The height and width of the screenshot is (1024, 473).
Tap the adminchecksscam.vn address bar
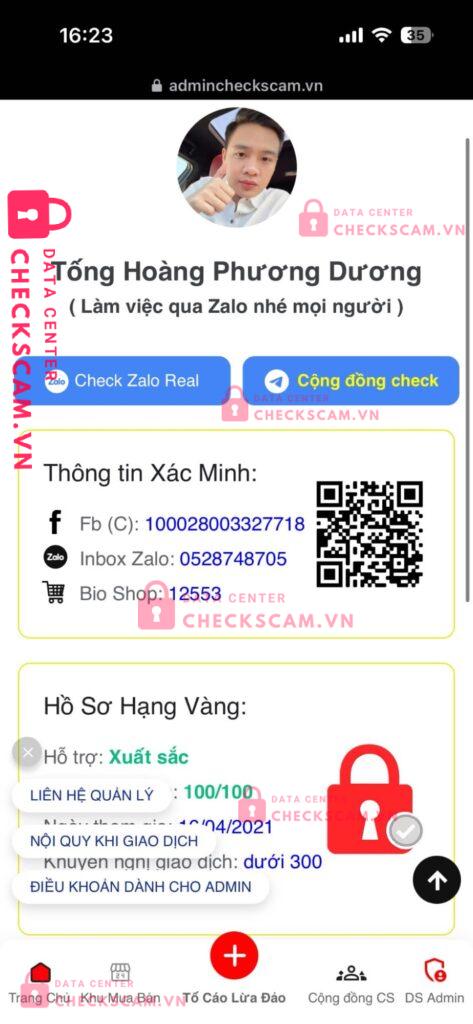[x=236, y=86]
